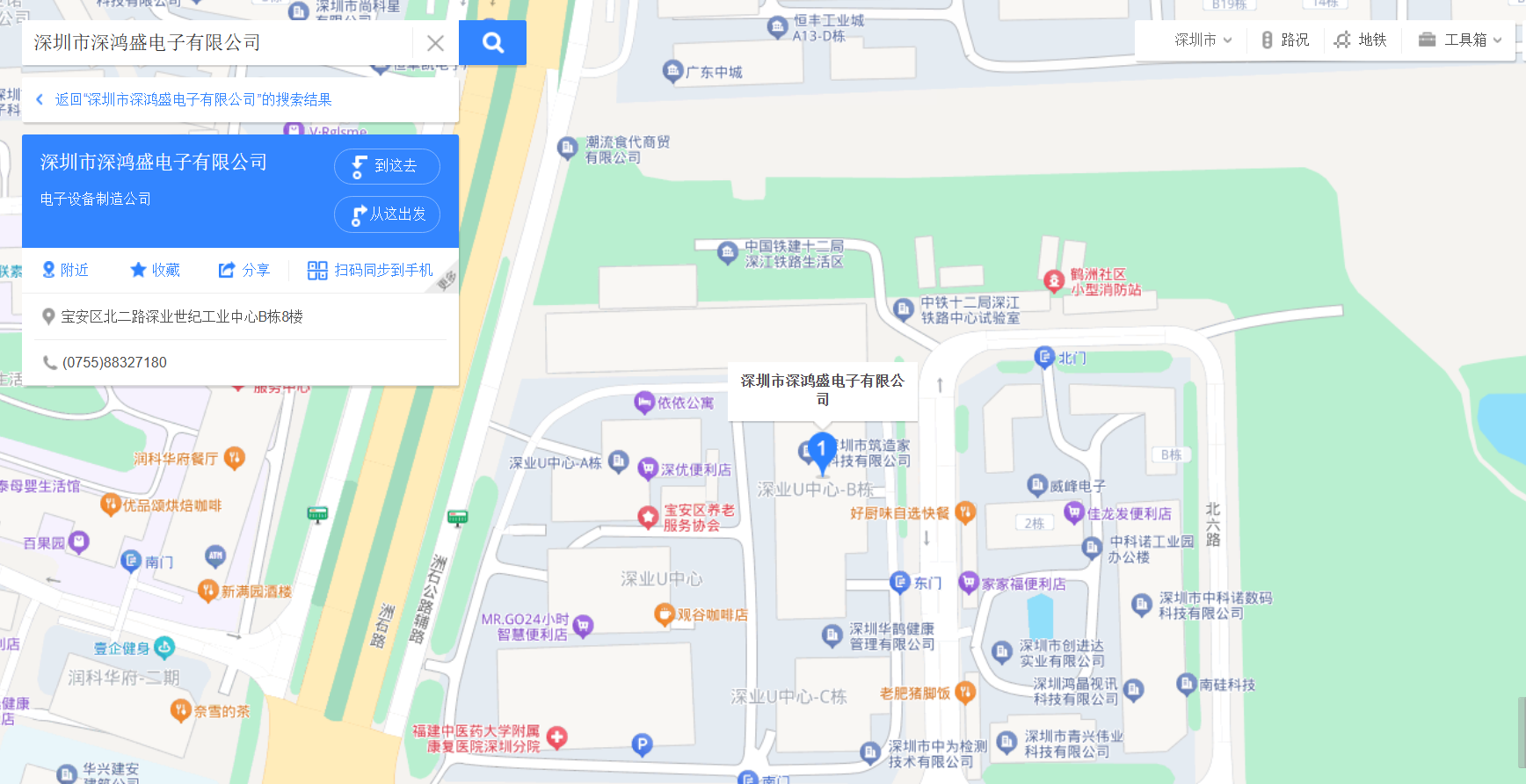The image size is (1526, 784).
Task: Open 扫码同步到手机 QR sync
Action: point(370,270)
